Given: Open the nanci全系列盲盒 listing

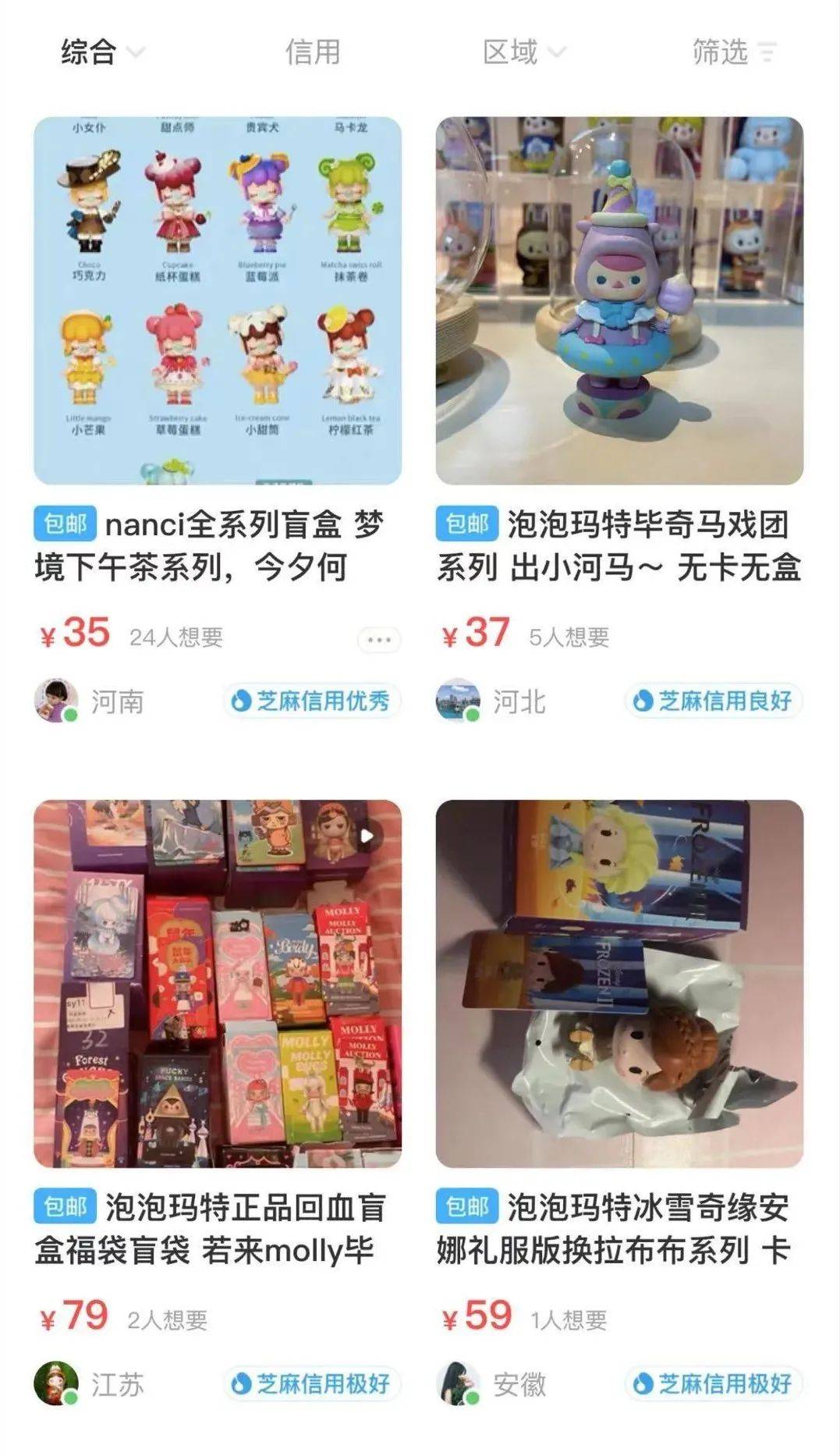Looking at the screenshot, I should pos(218,301).
